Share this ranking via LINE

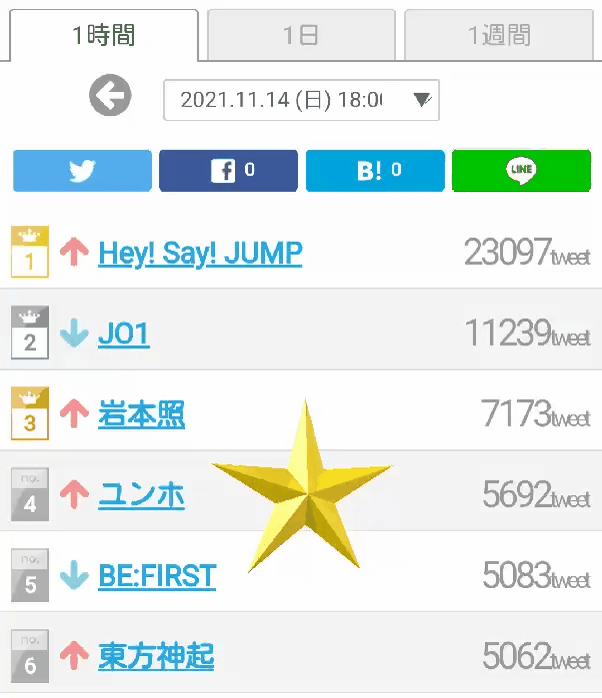521,171
